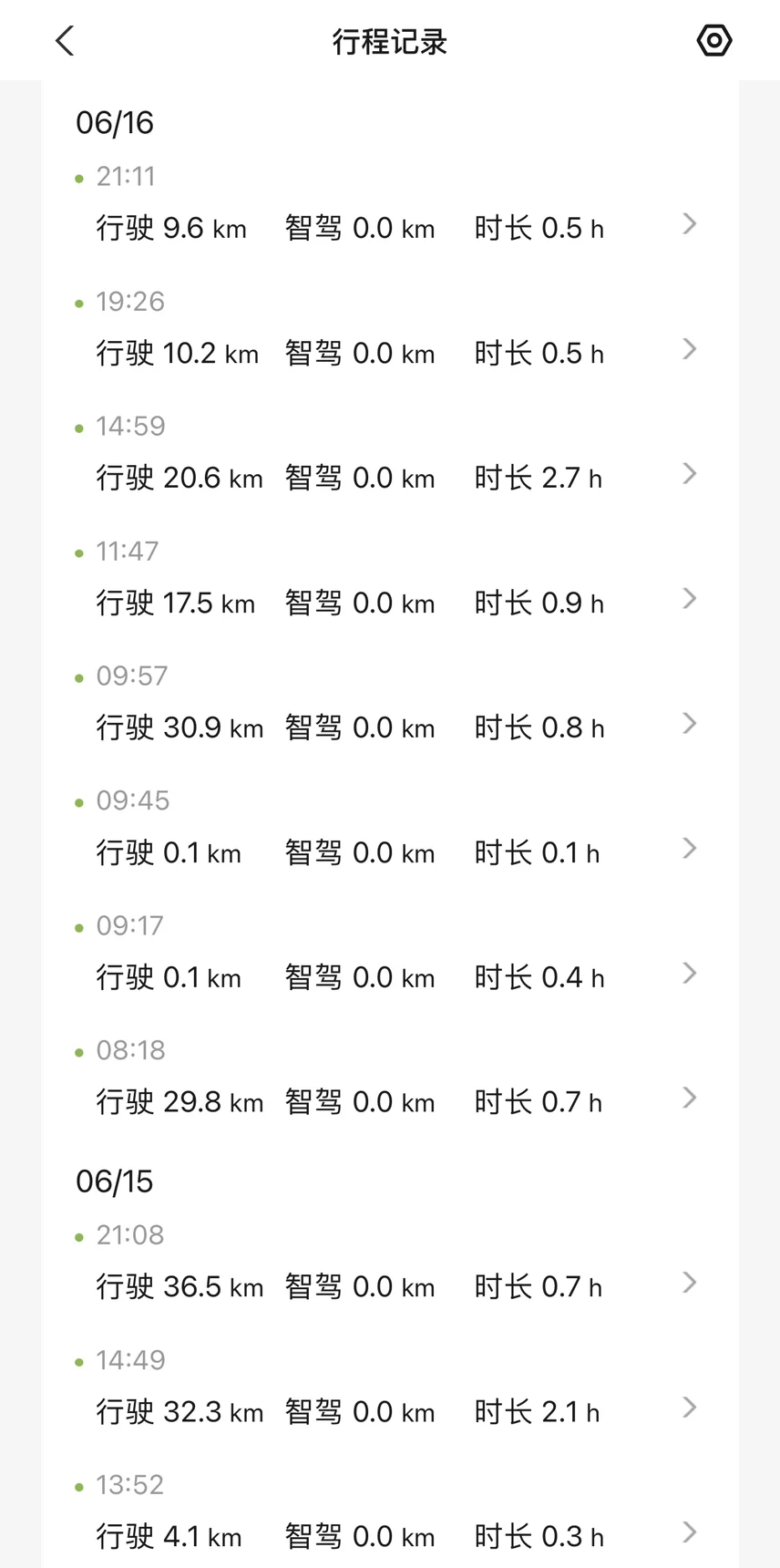The height and width of the screenshot is (1568, 780).
Task: Open the 14:49 trip of 32.3 km
Action: coord(390,1388)
